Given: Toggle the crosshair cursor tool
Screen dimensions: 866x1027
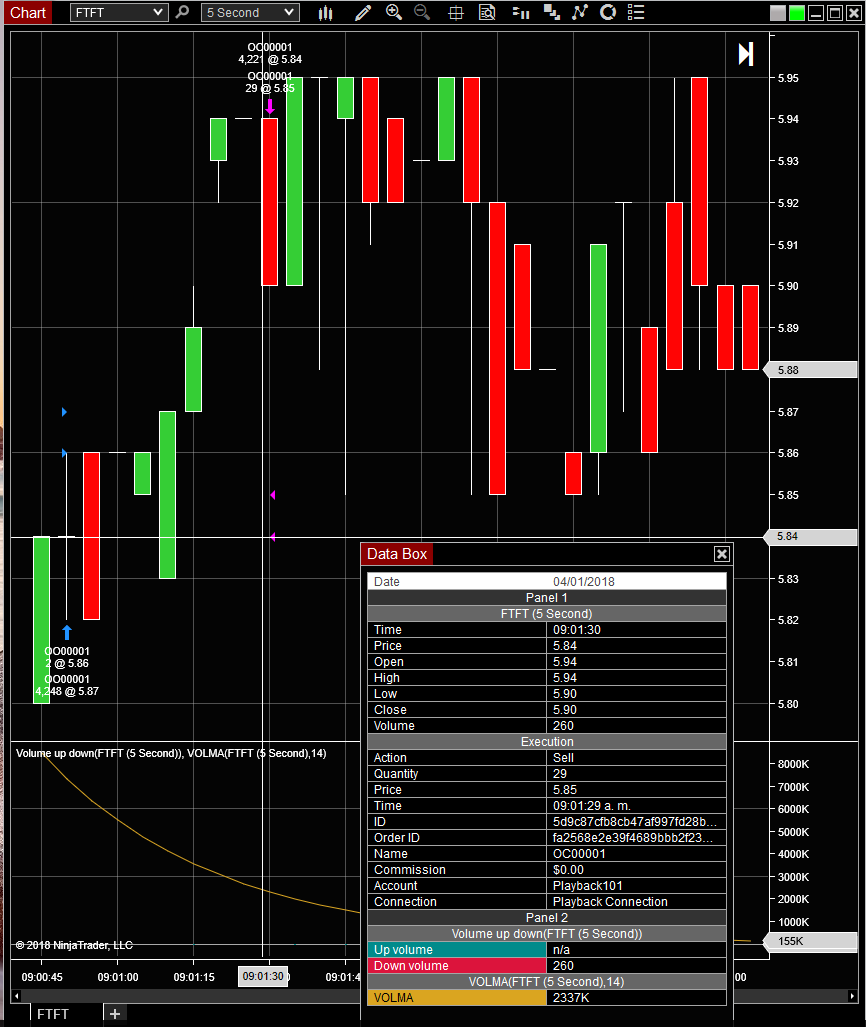Looking at the screenshot, I should coord(455,13).
